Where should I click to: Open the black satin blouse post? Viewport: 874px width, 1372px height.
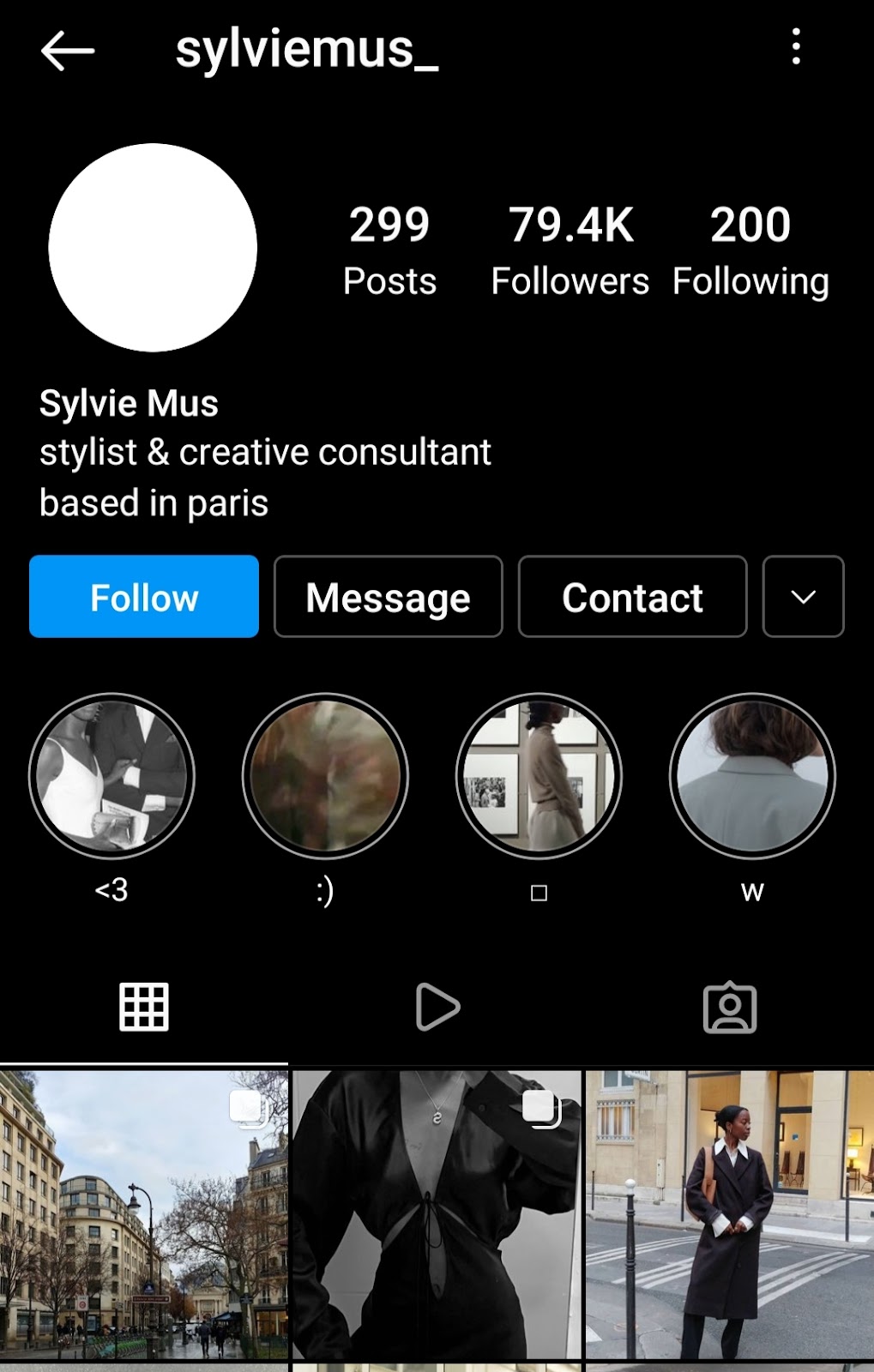[437, 1213]
